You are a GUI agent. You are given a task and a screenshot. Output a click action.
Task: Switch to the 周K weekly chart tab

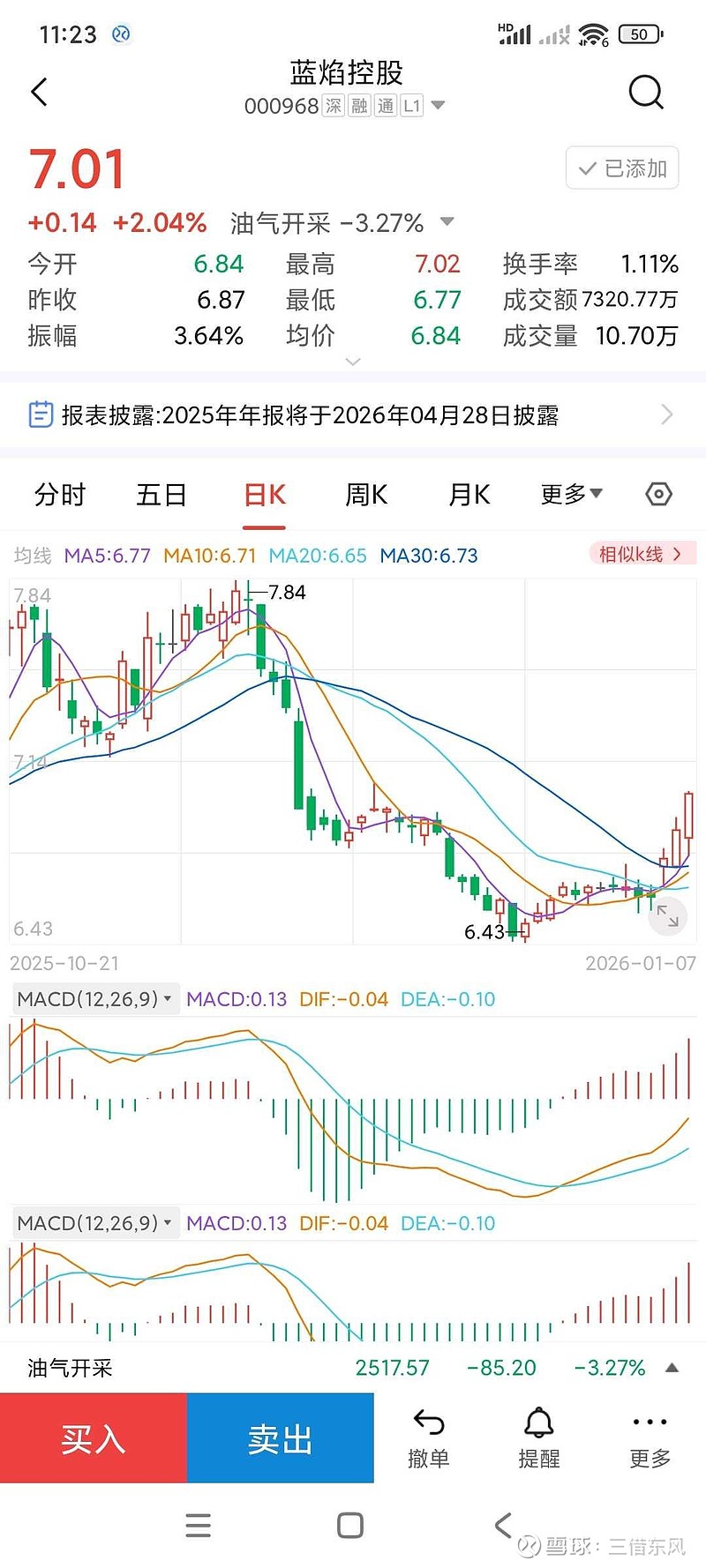click(364, 495)
